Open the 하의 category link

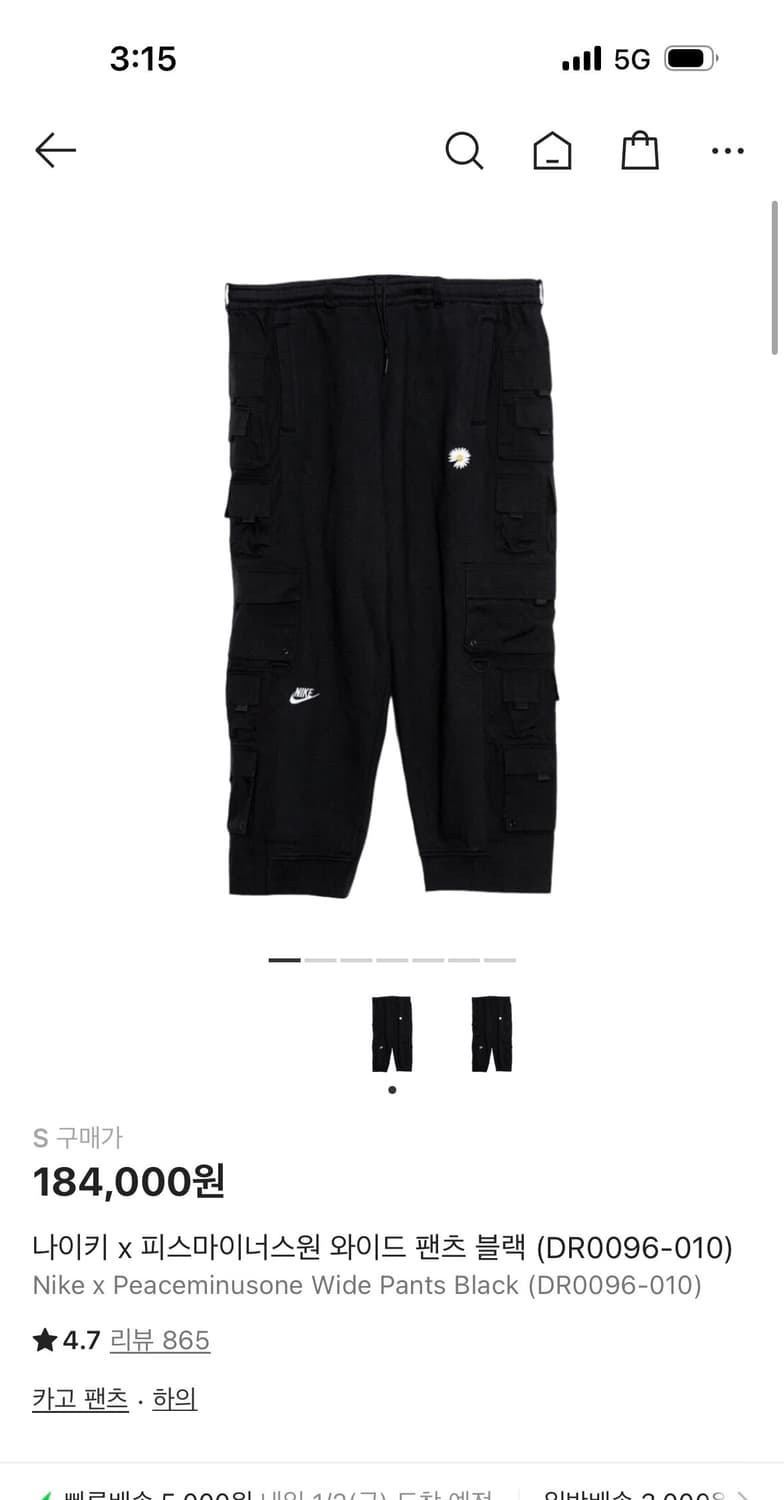pos(175,1398)
